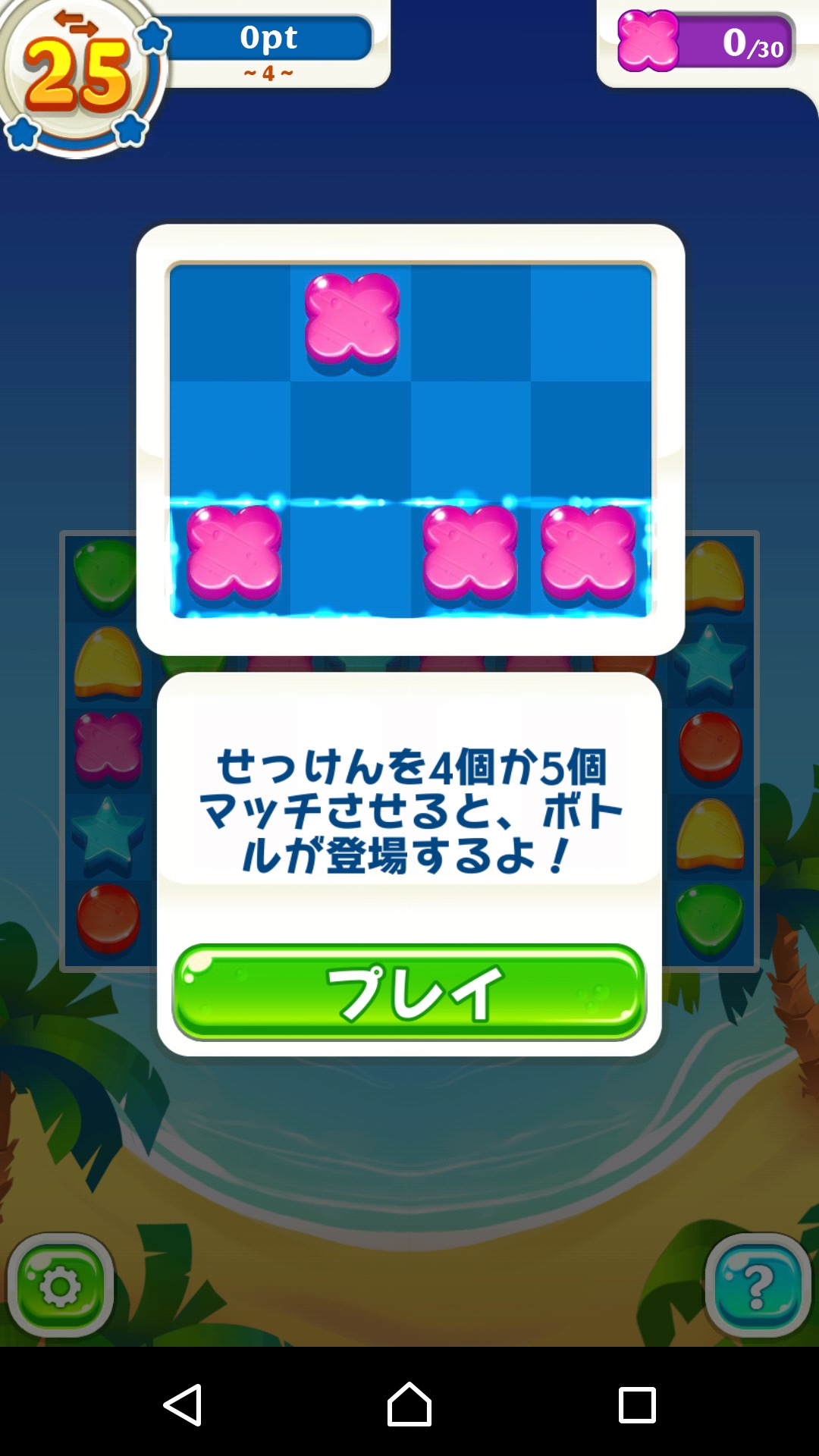Open the settings gear icon
Image resolution: width=819 pixels, height=1456 pixels.
pyautogui.click(x=61, y=1285)
